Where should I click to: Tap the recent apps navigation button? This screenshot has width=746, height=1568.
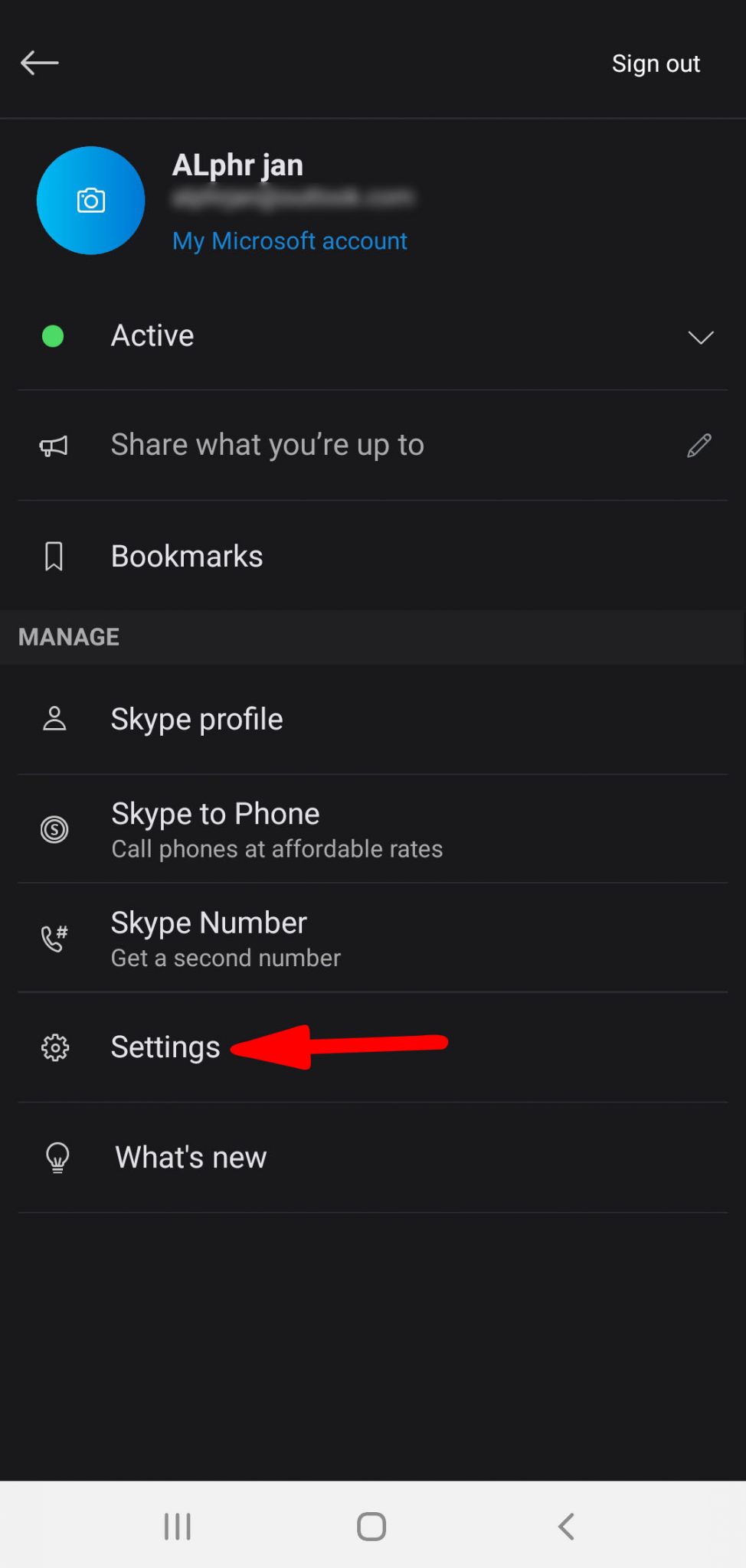(x=177, y=1525)
